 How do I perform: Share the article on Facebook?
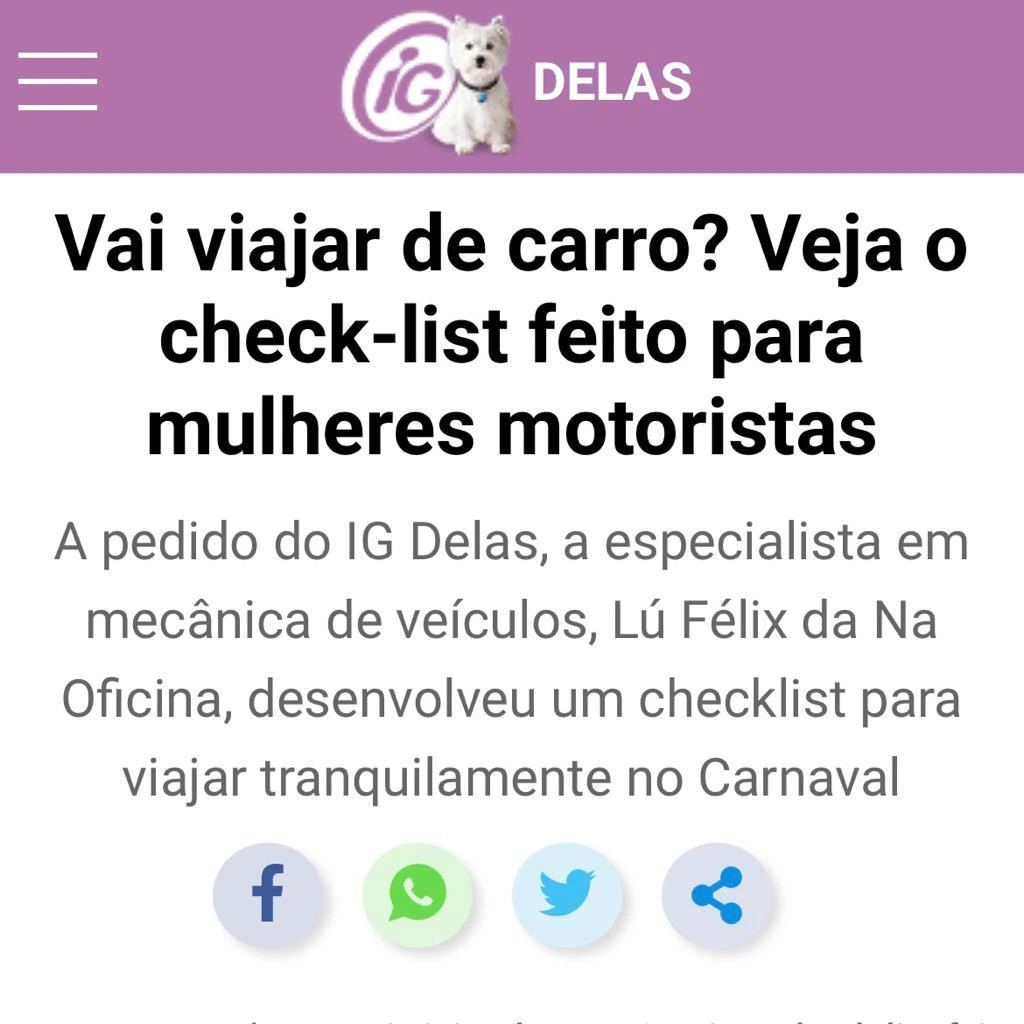coord(267,893)
